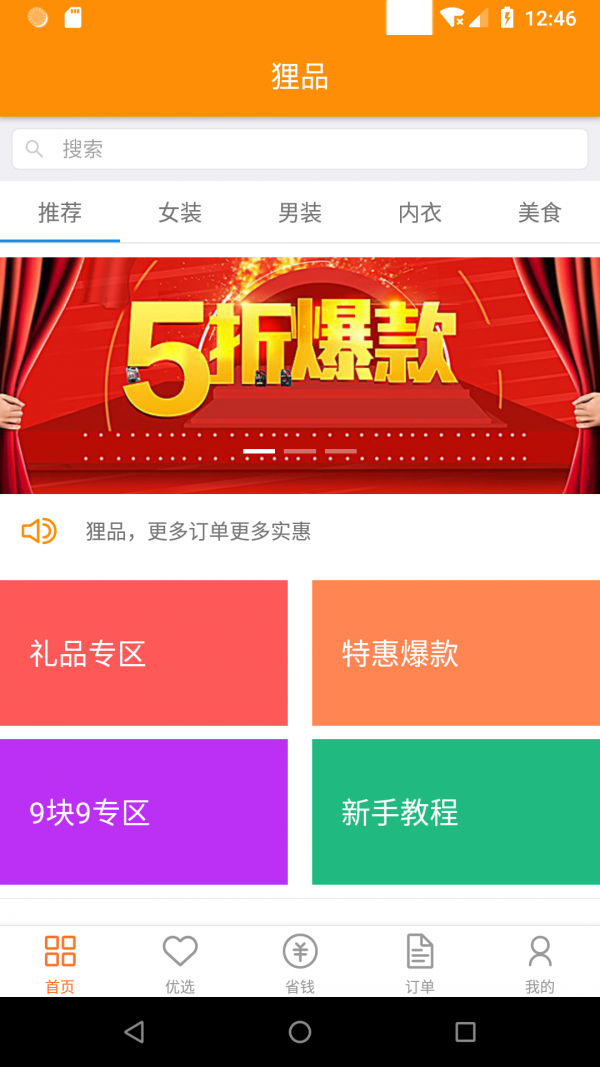This screenshot has height=1067, width=600.
Task: Switch to the 美食 tab
Action: (x=540, y=212)
